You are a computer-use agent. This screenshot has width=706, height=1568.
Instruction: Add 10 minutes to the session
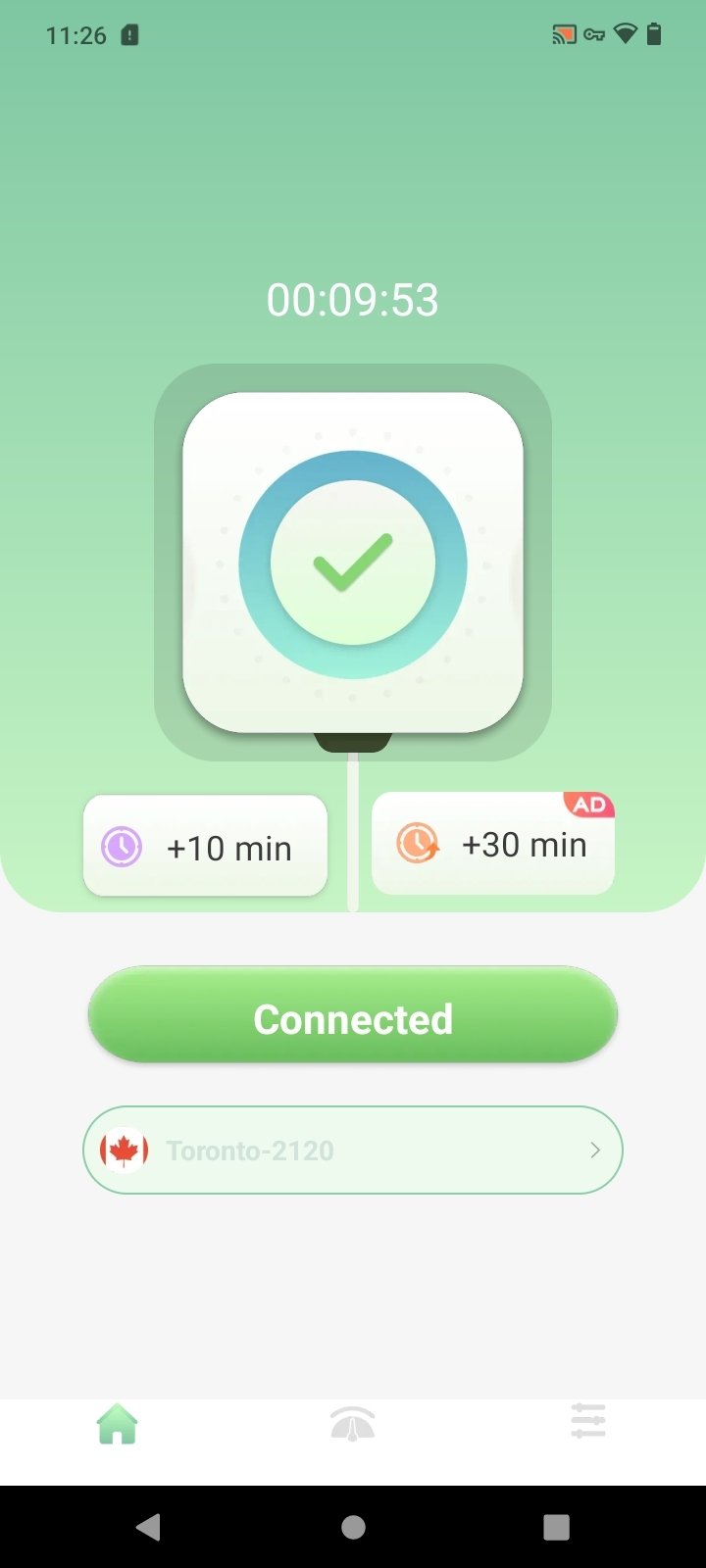(205, 847)
